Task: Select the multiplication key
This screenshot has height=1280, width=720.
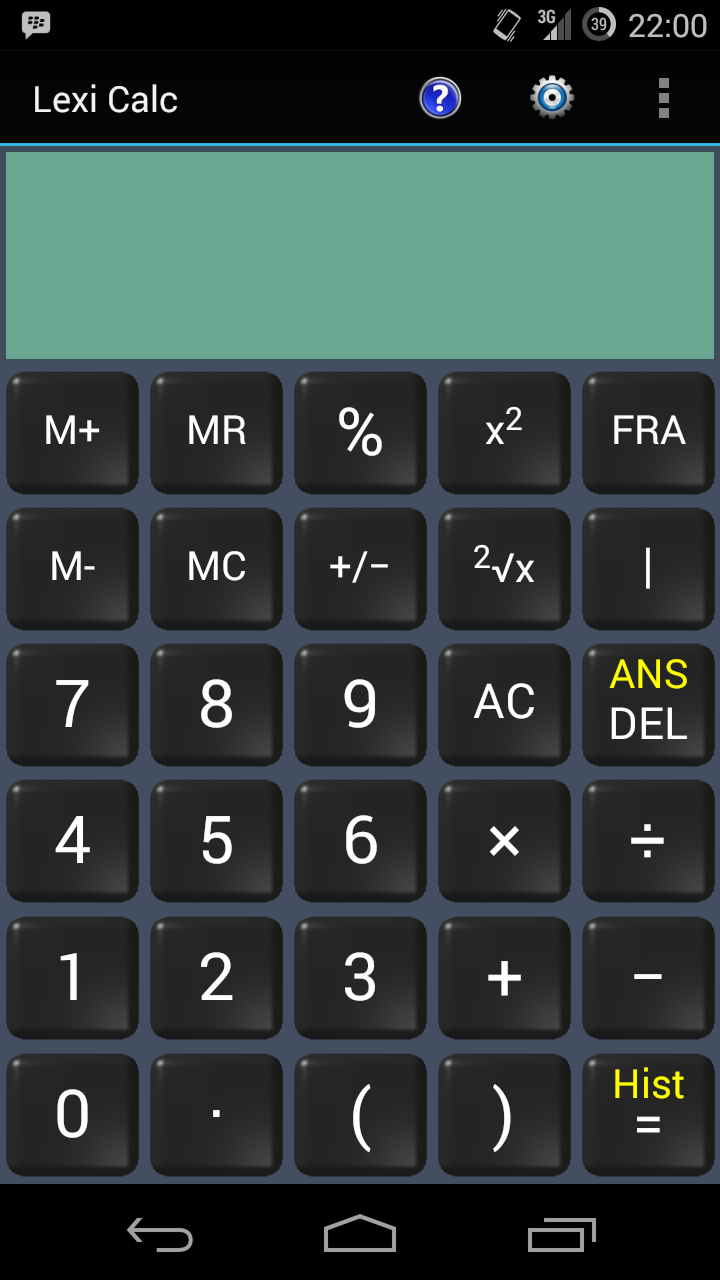Action: [x=505, y=841]
